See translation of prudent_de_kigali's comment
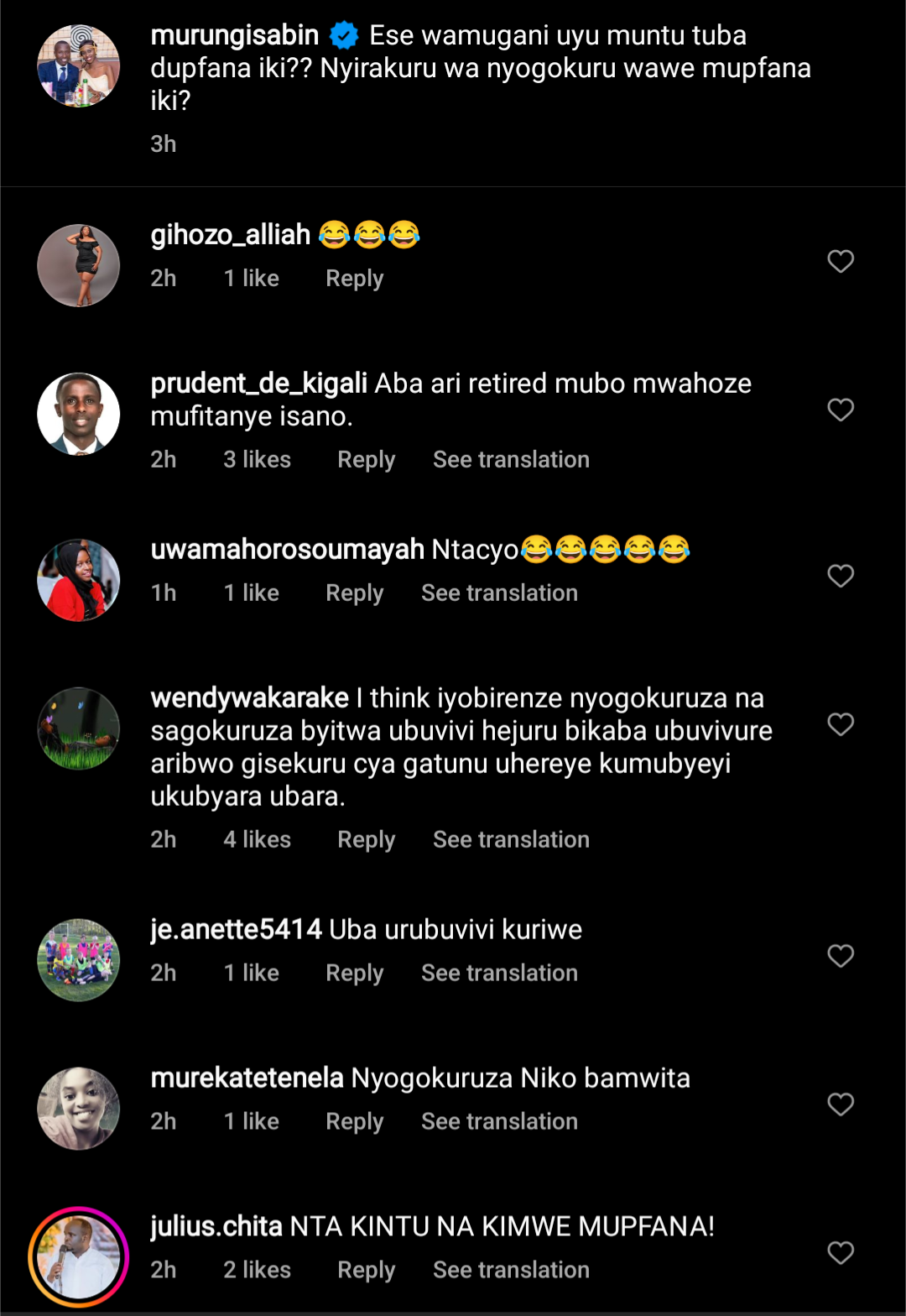The height and width of the screenshot is (1316, 906). pos(511,459)
